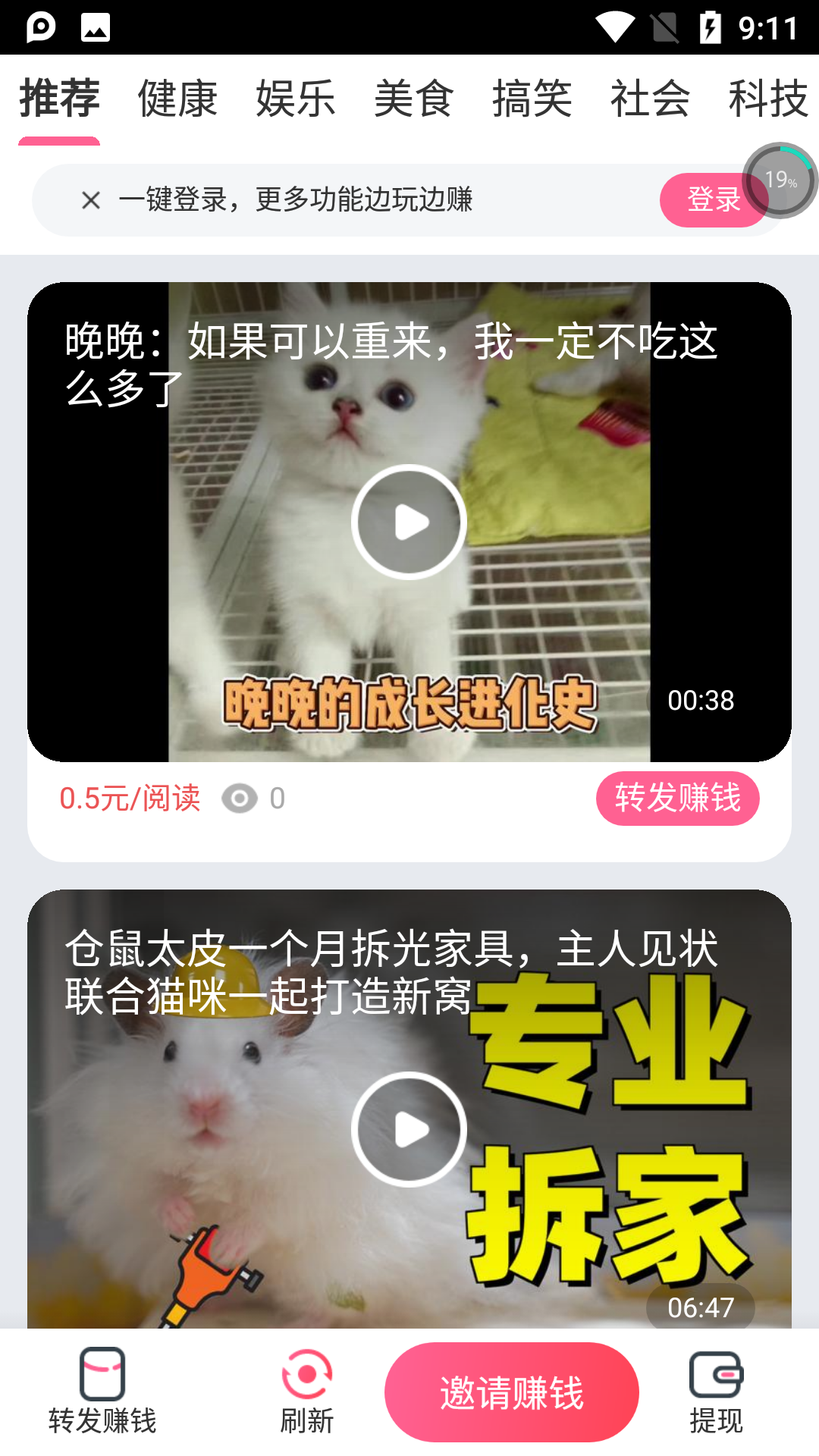Switch to the 科技 tab
This screenshot has width=819, height=1456.
pyautogui.click(x=767, y=99)
